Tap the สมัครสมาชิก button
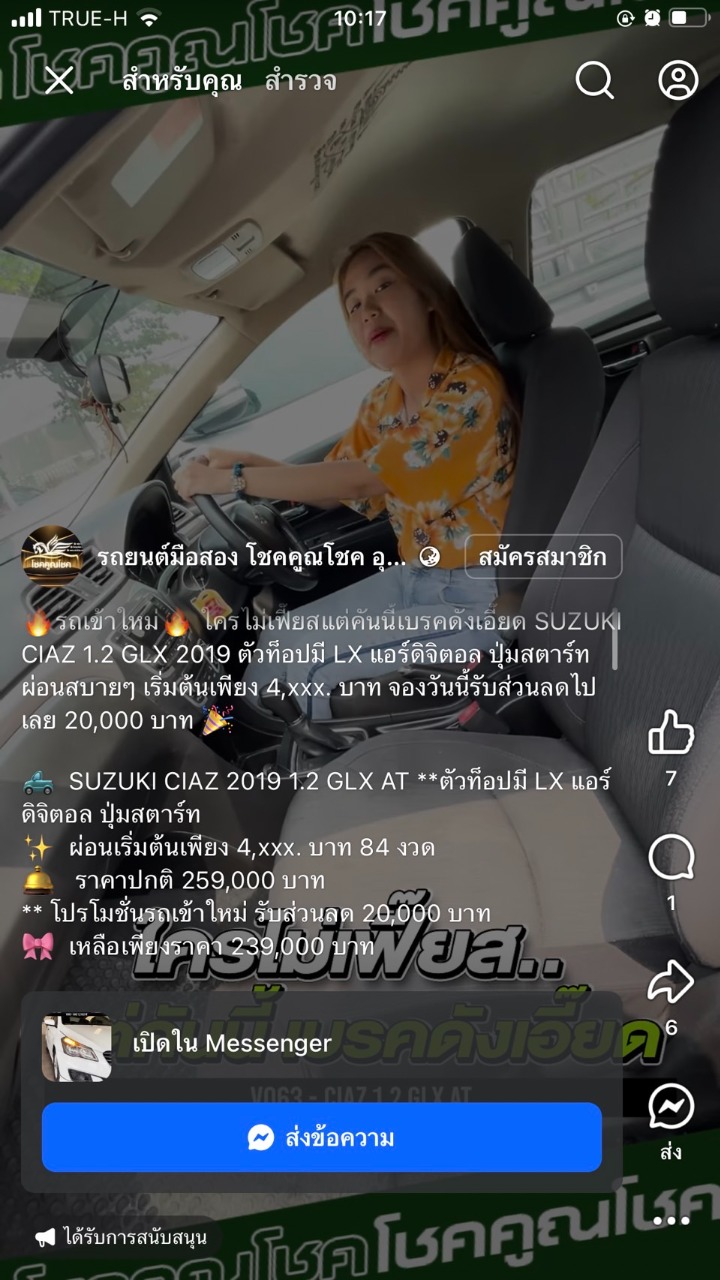Screen dimensions: 720x1280 click(x=543, y=557)
